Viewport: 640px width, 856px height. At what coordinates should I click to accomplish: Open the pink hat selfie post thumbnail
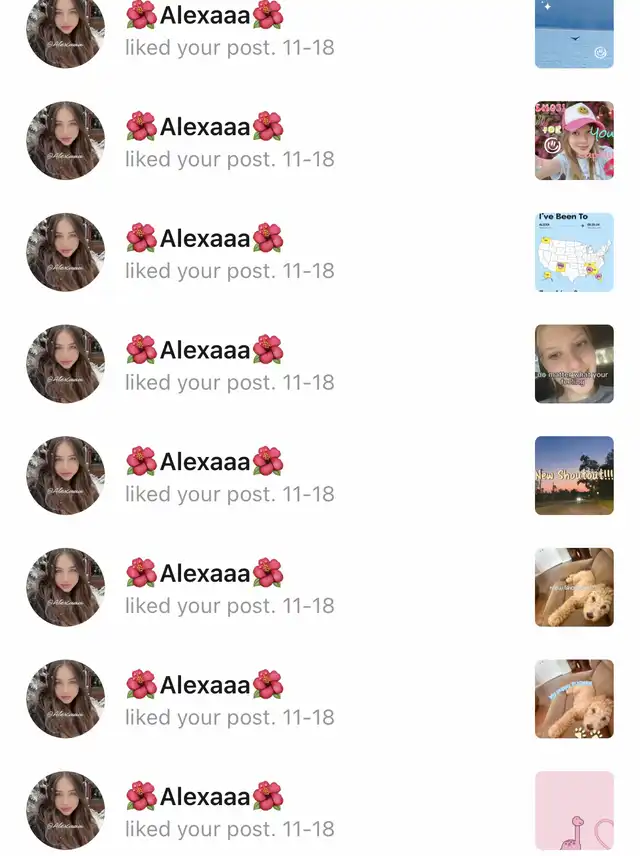coord(574,140)
